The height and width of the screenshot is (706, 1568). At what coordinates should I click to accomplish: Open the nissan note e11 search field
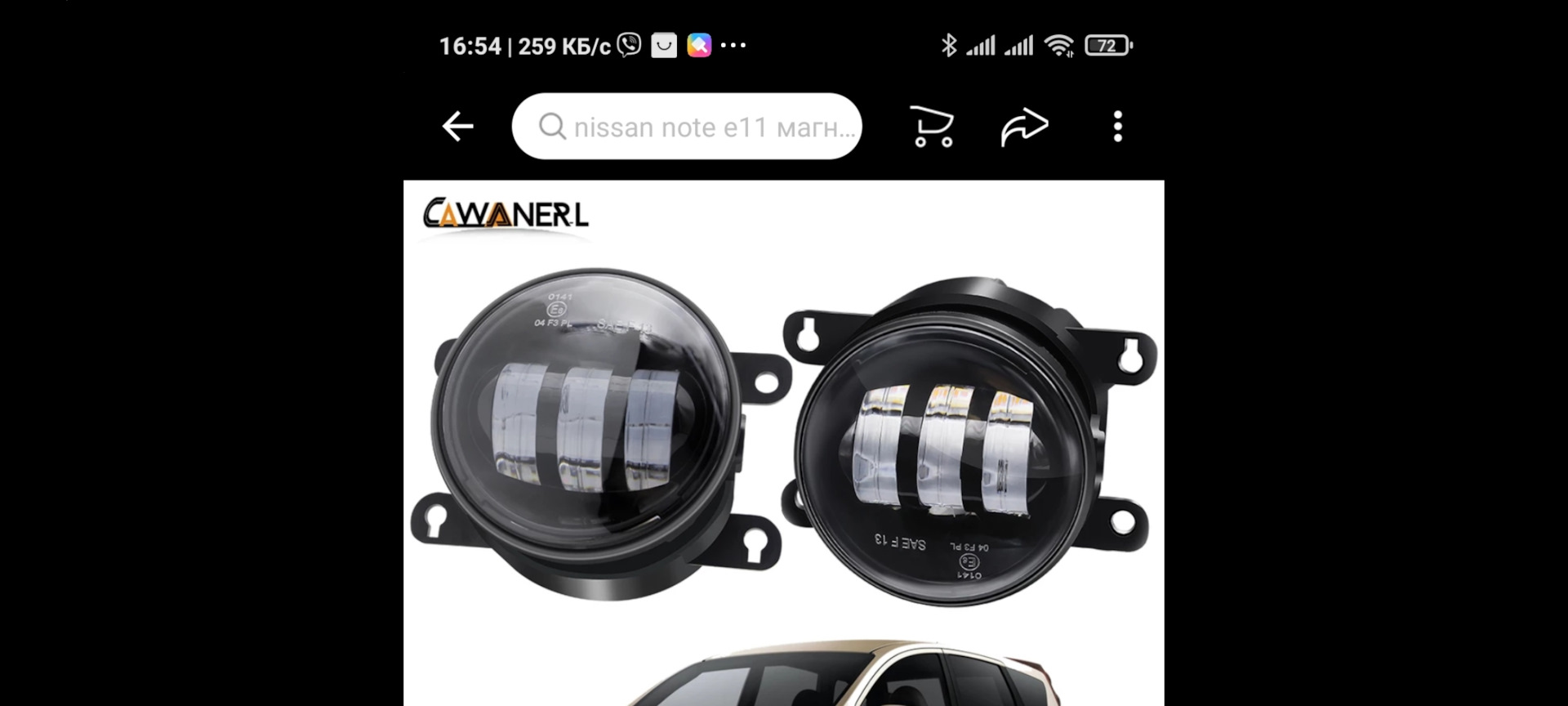pos(686,127)
